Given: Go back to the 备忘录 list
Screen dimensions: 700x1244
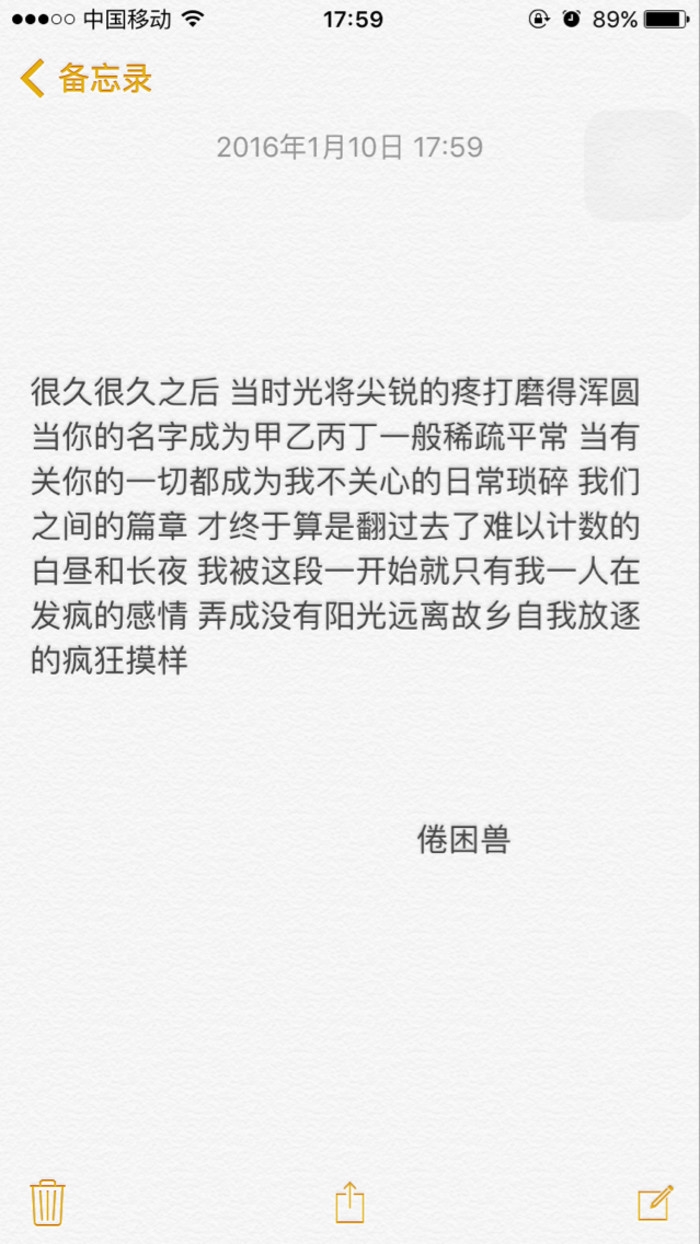Looking at the screenshot, I should [x=87, y=78].
